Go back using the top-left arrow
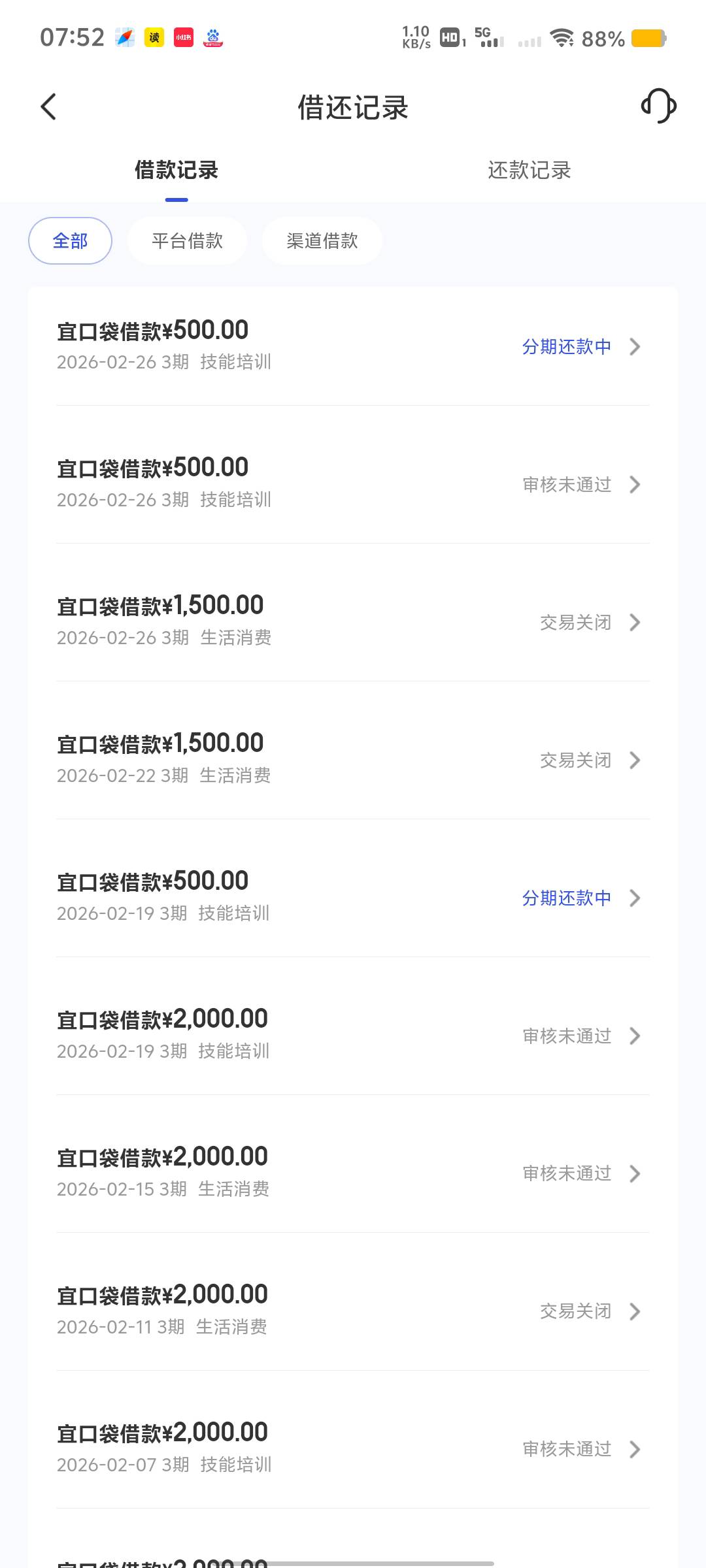The image size is (706, 1568). (x=49, y=106)
